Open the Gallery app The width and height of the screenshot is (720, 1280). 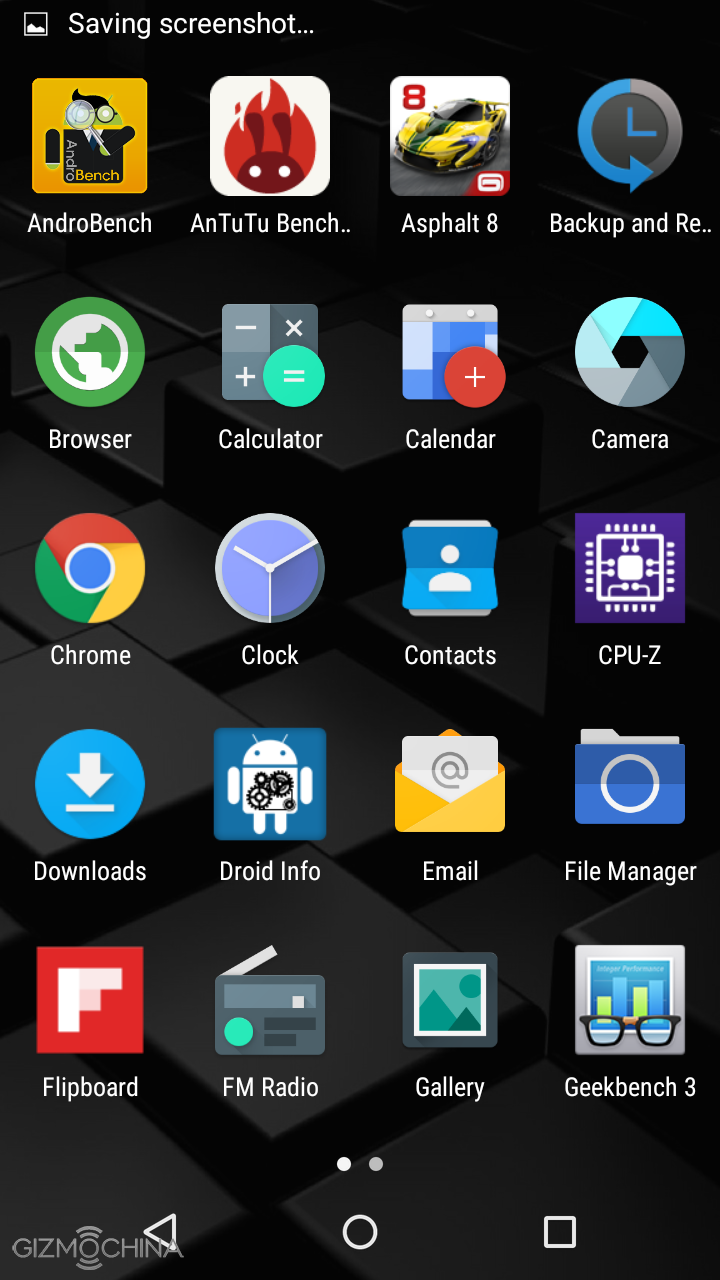pos(450,1000)
